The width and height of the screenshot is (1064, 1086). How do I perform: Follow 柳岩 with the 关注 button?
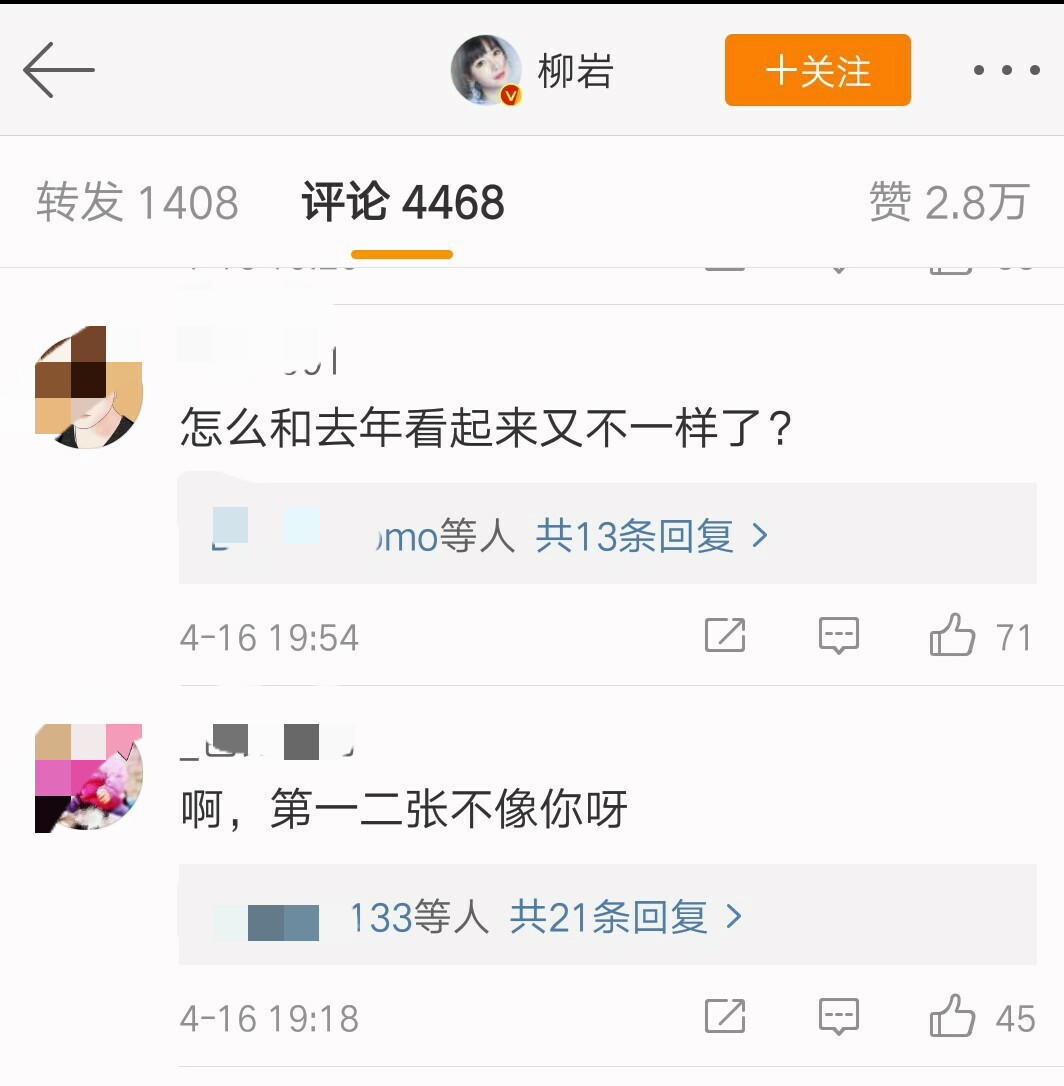(817, 70)
